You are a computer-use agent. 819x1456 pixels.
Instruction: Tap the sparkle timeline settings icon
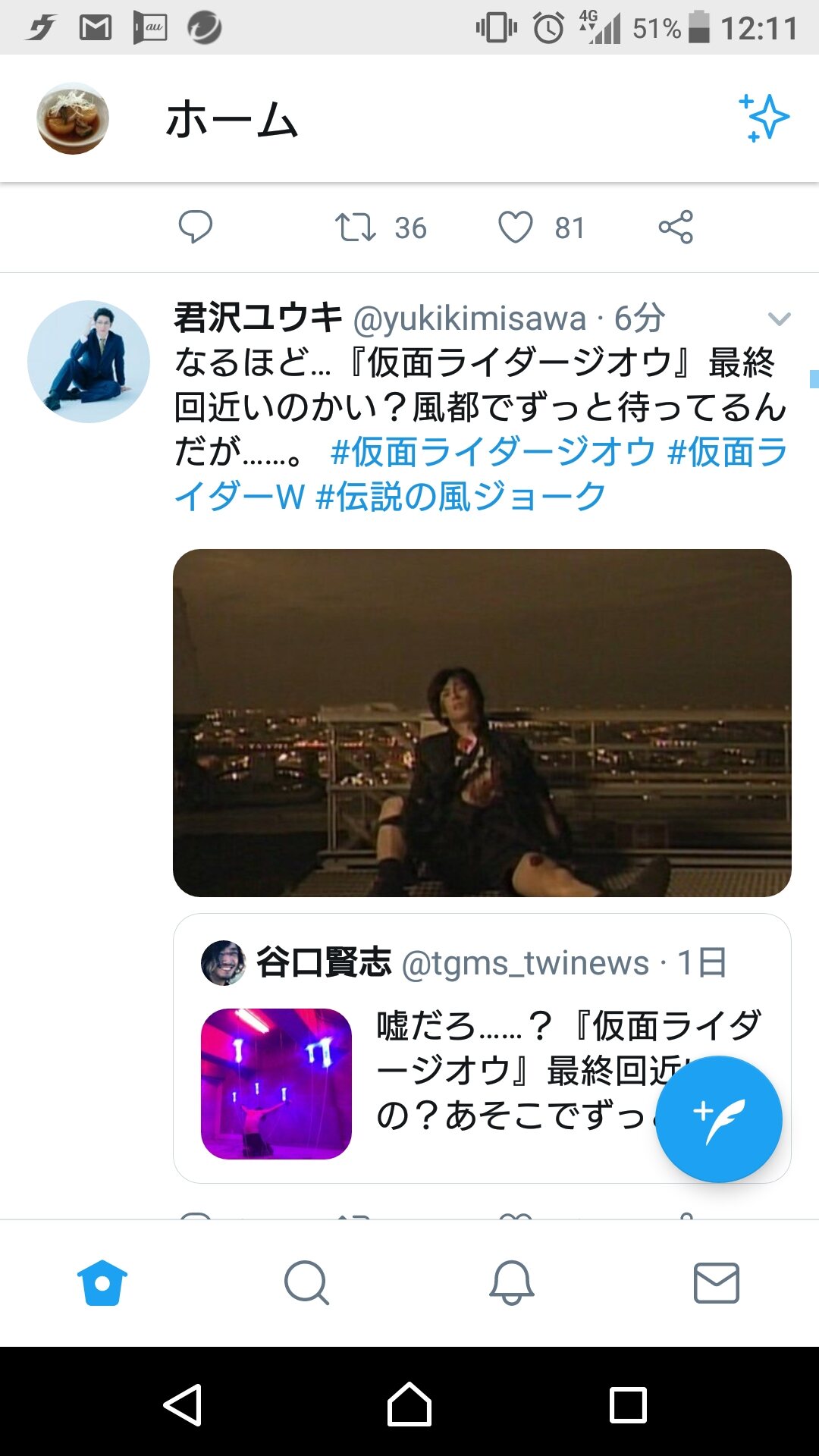point(764,118)
